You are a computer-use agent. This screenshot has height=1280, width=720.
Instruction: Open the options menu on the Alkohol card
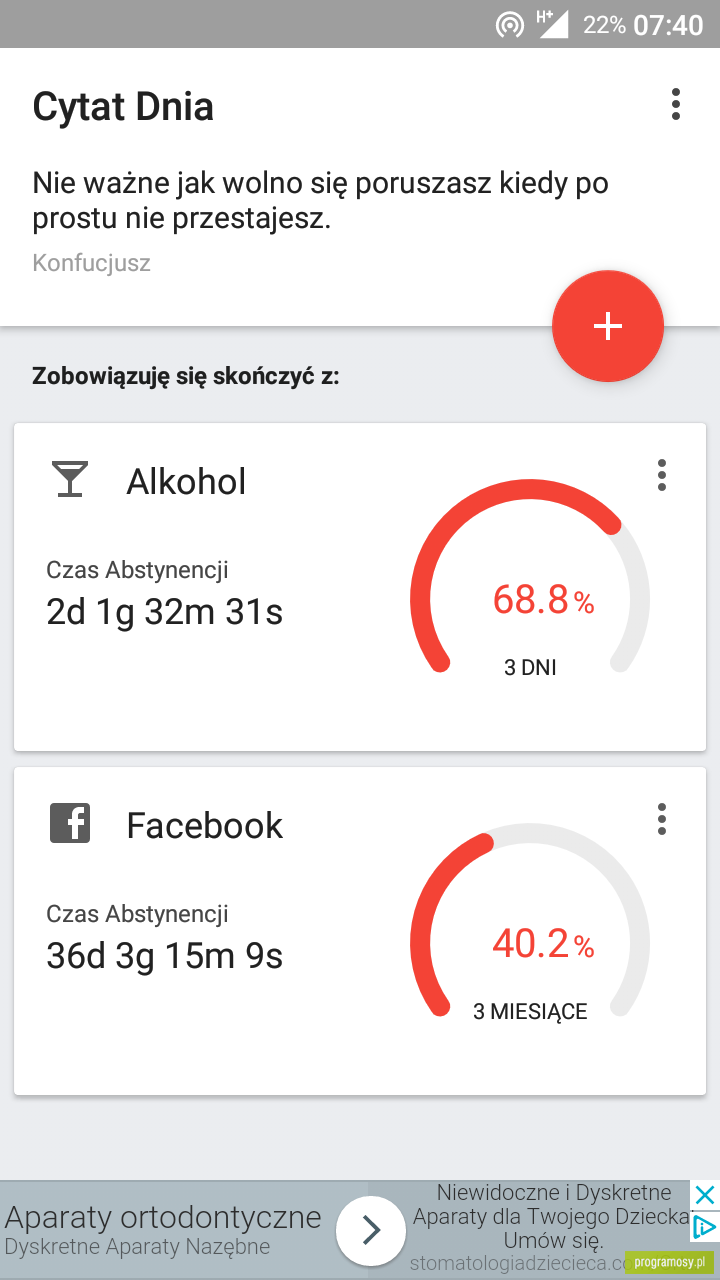coord(661,475)
